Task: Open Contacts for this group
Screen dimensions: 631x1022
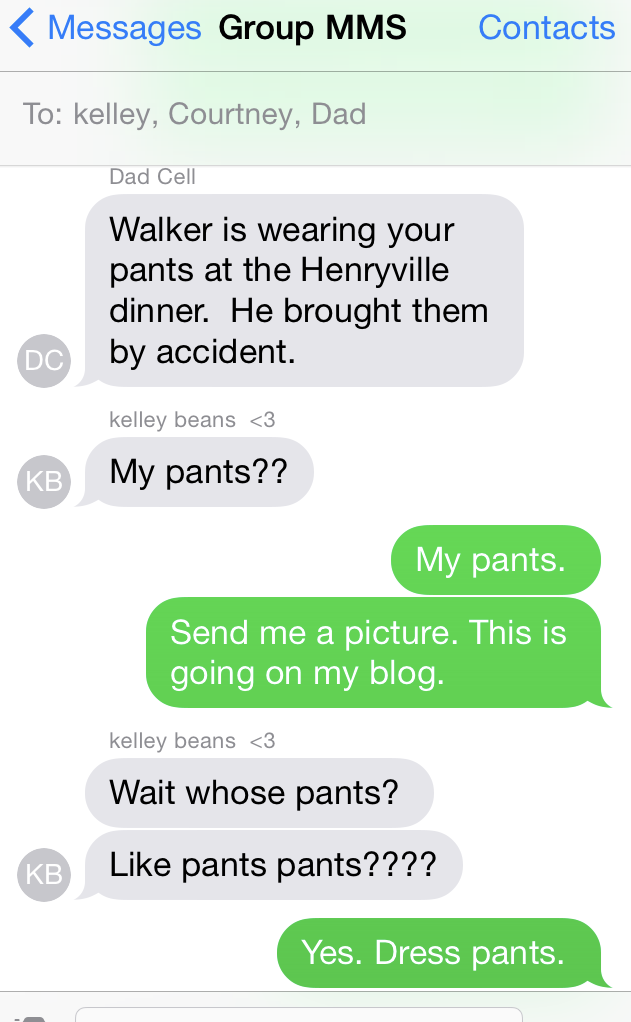Action: coord(546,28)
